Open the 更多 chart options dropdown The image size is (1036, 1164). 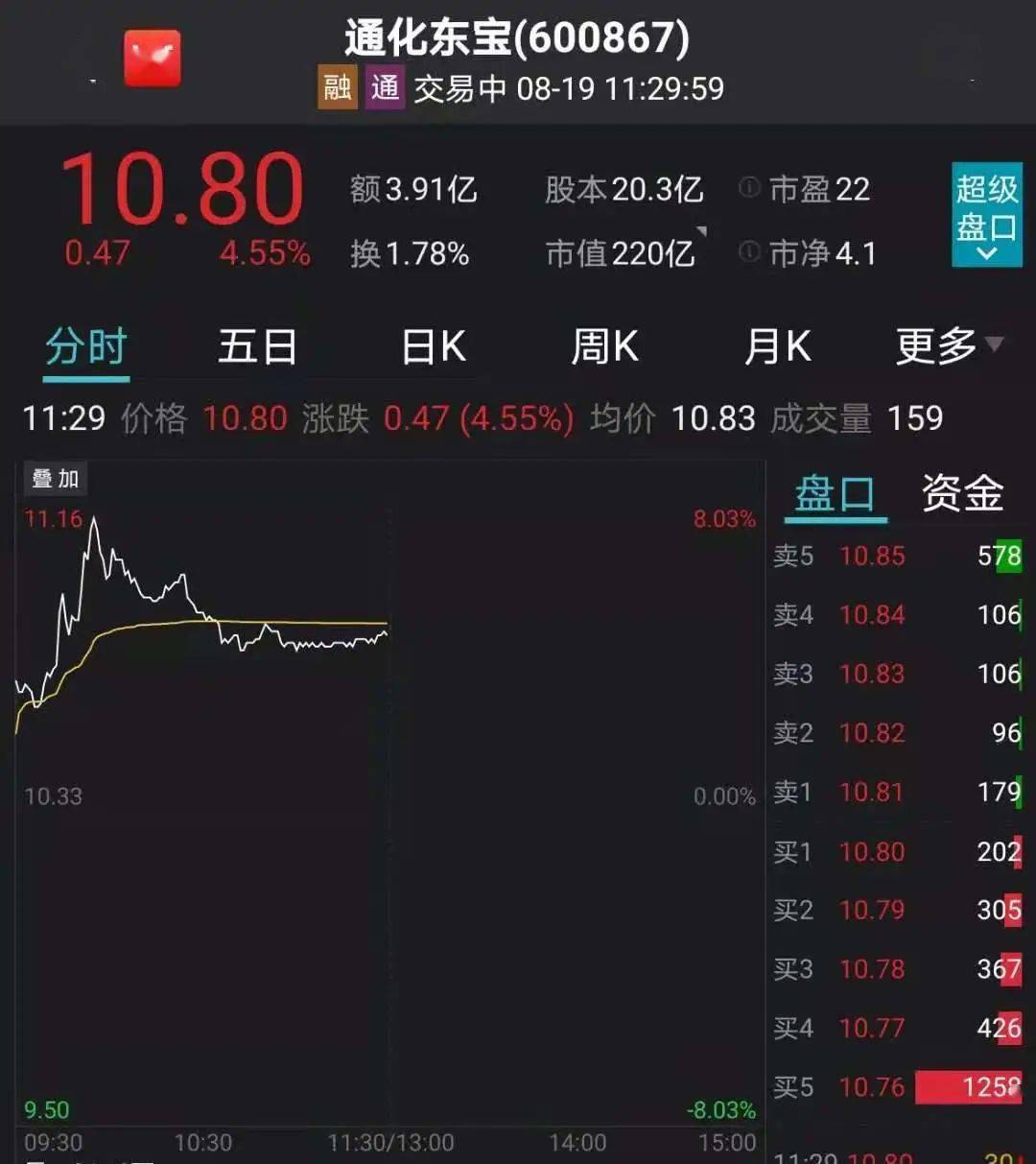(x=948, y=346)
